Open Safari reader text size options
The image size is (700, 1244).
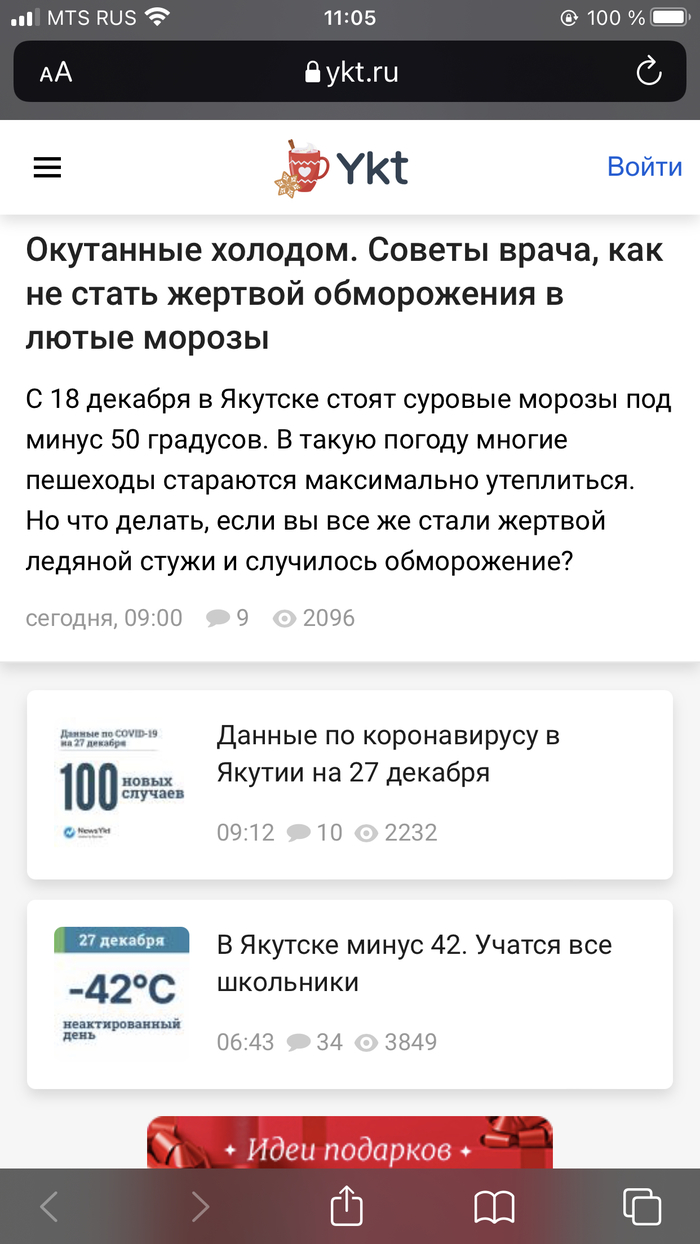pyautogui.click(x=56, y=72)
